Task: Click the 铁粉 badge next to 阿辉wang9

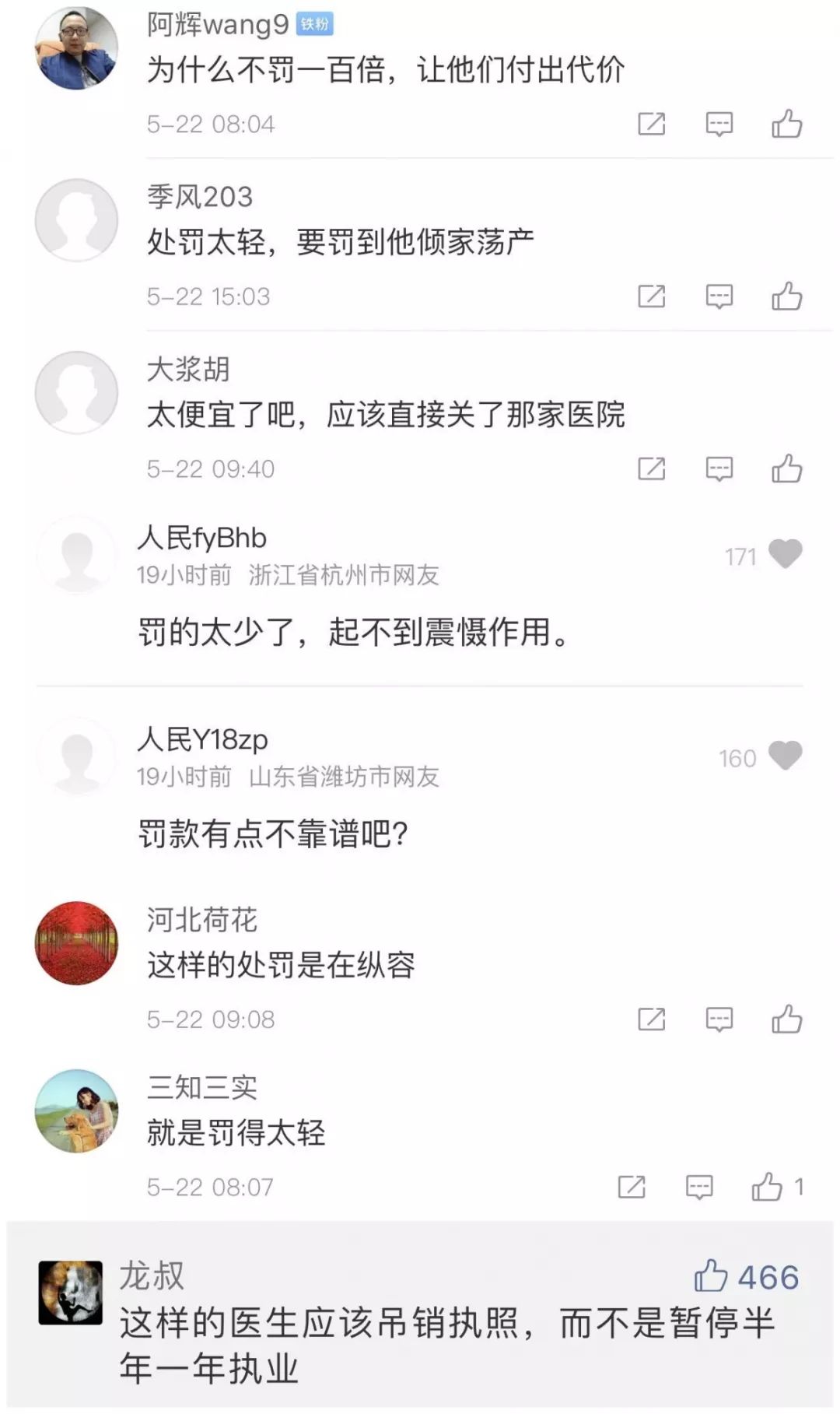Action: tap(313, 23)
